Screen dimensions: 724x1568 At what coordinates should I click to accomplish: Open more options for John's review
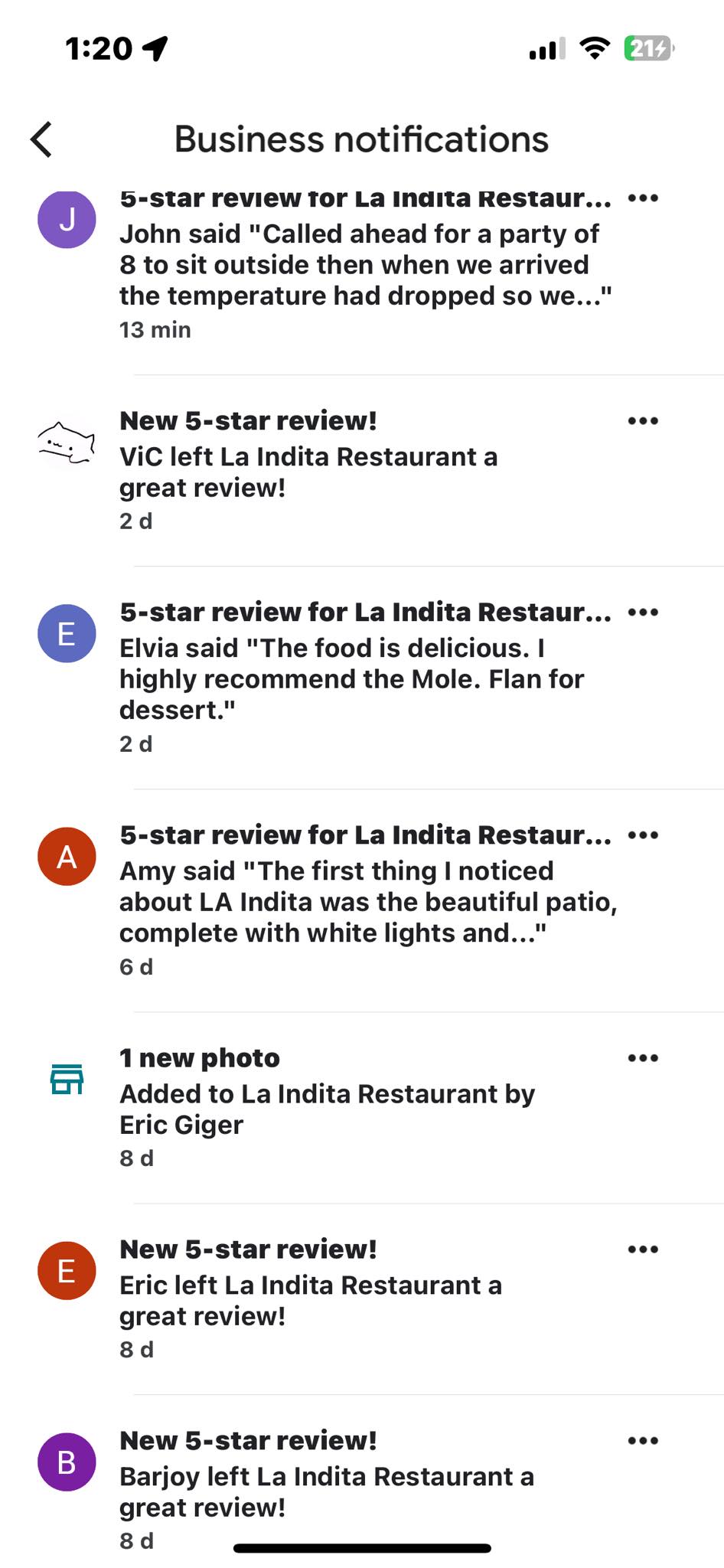coord(642,198)
